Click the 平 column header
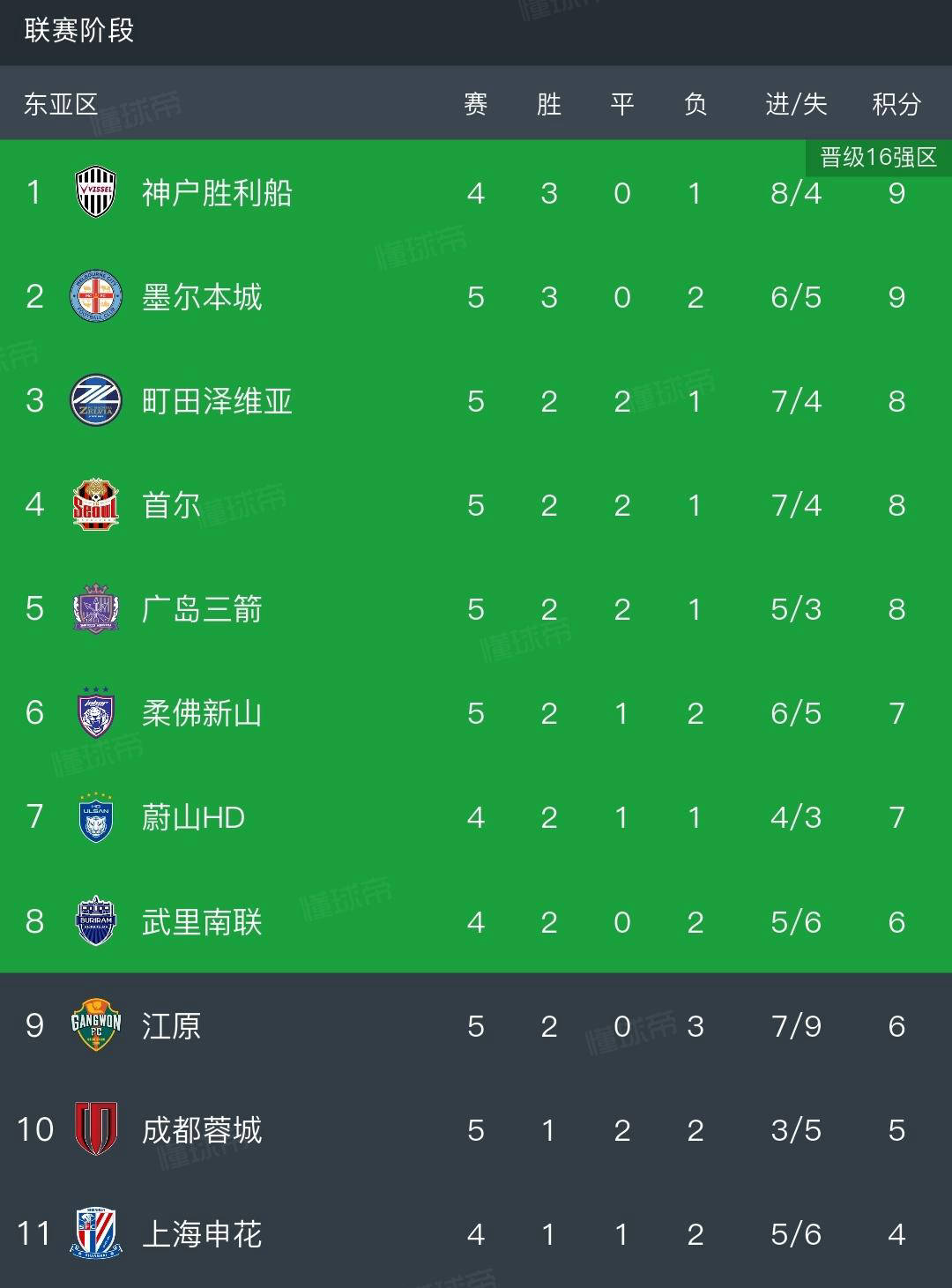Viewport: 952px width, 1288px height. pyautogui.click(x=621, y=103)
